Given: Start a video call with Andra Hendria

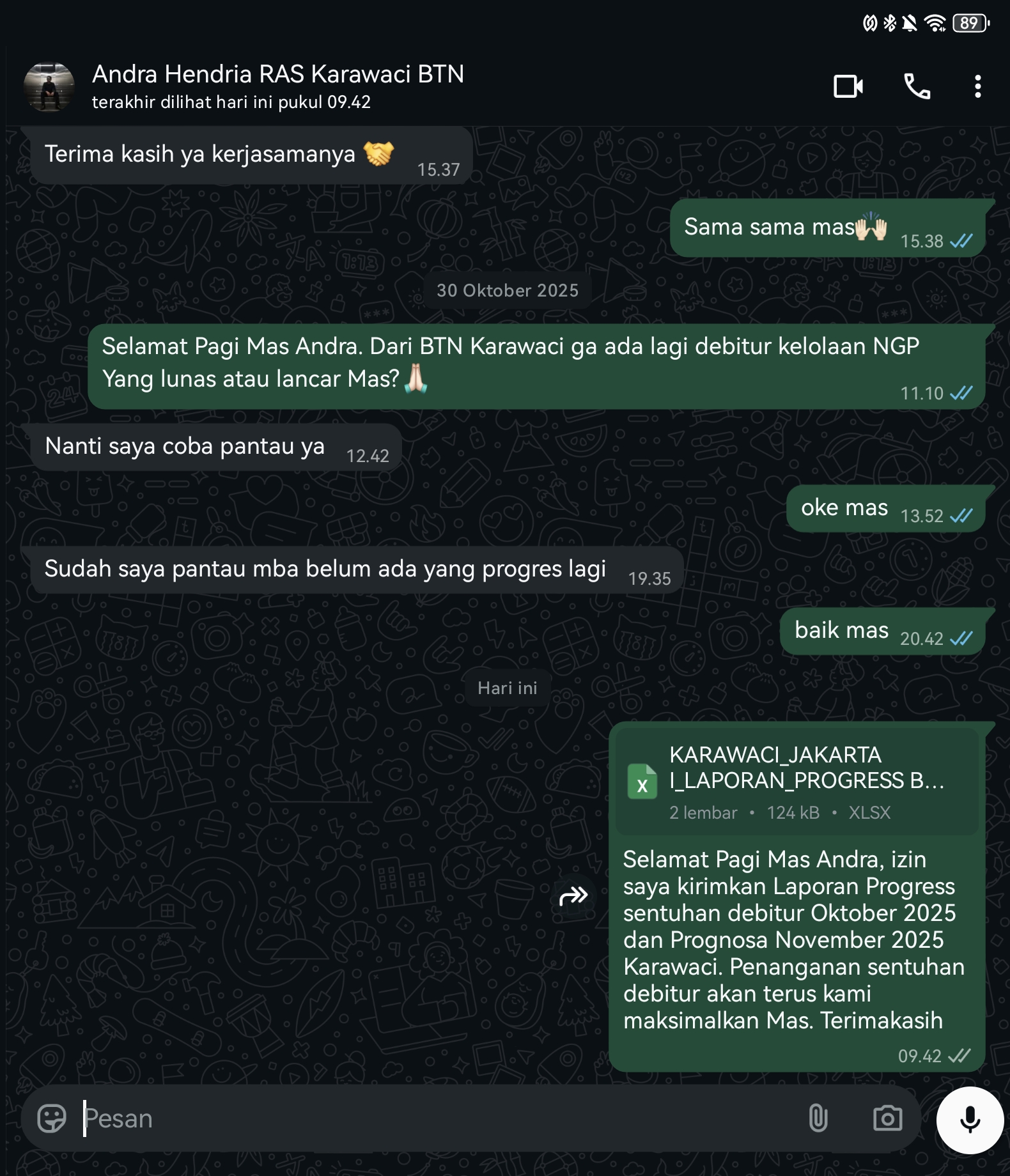Looking at the screenshot, I should point(848,86).
